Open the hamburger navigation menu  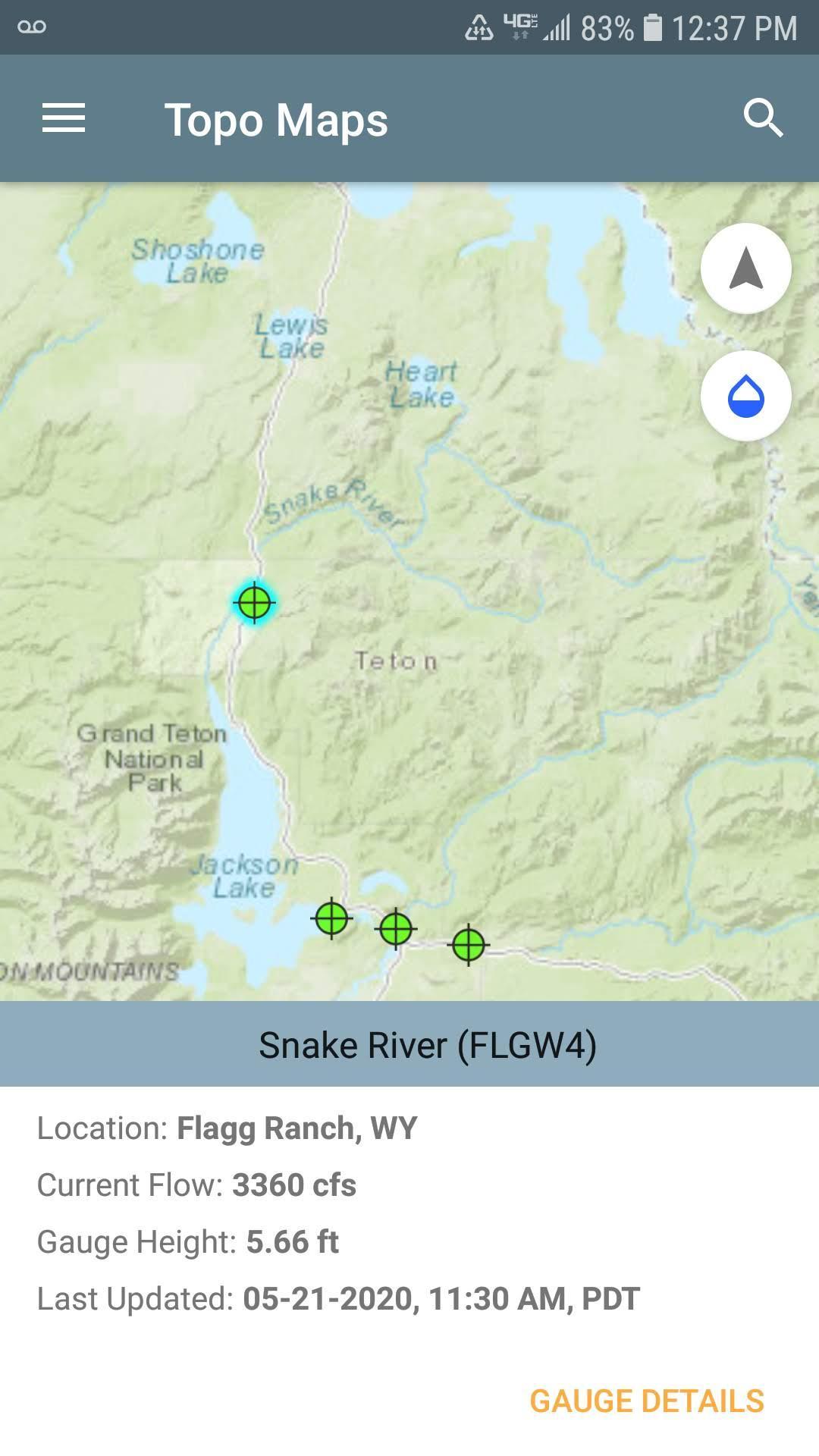tap(64, 119)
